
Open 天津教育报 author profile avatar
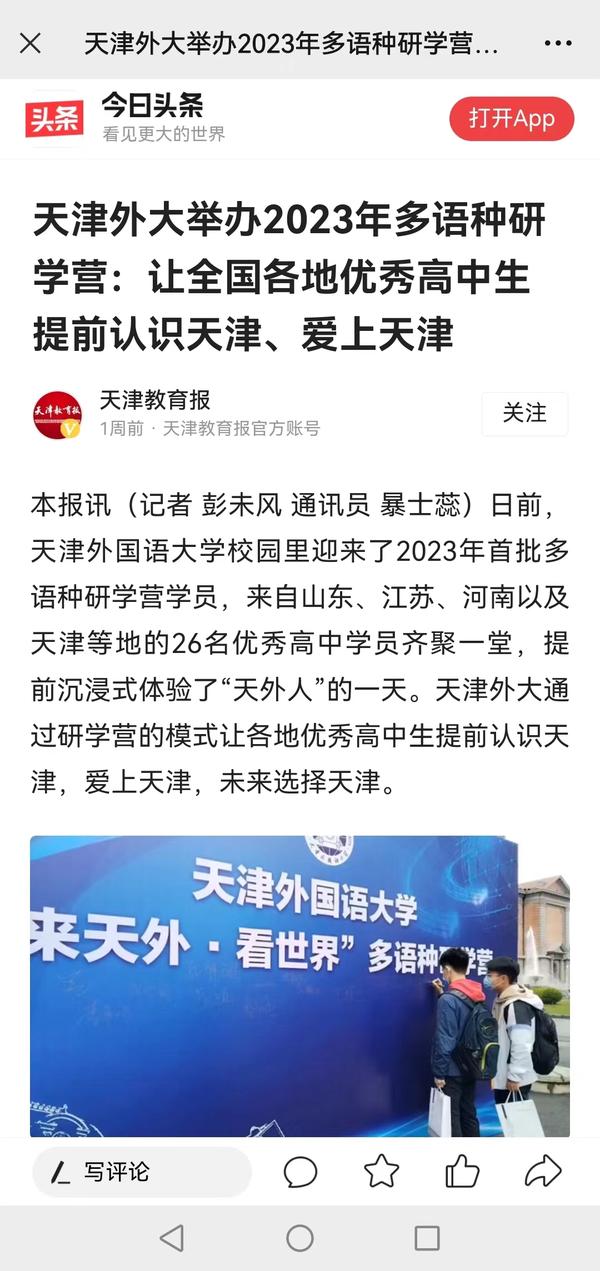click(x=57, y=414)
